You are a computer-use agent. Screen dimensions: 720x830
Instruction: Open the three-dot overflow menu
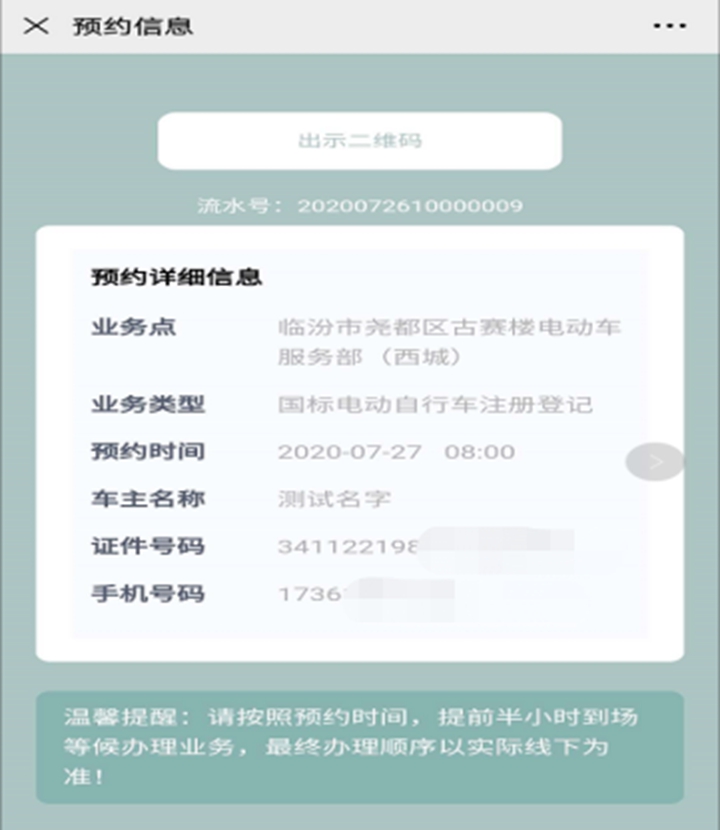tap(669, 26)
